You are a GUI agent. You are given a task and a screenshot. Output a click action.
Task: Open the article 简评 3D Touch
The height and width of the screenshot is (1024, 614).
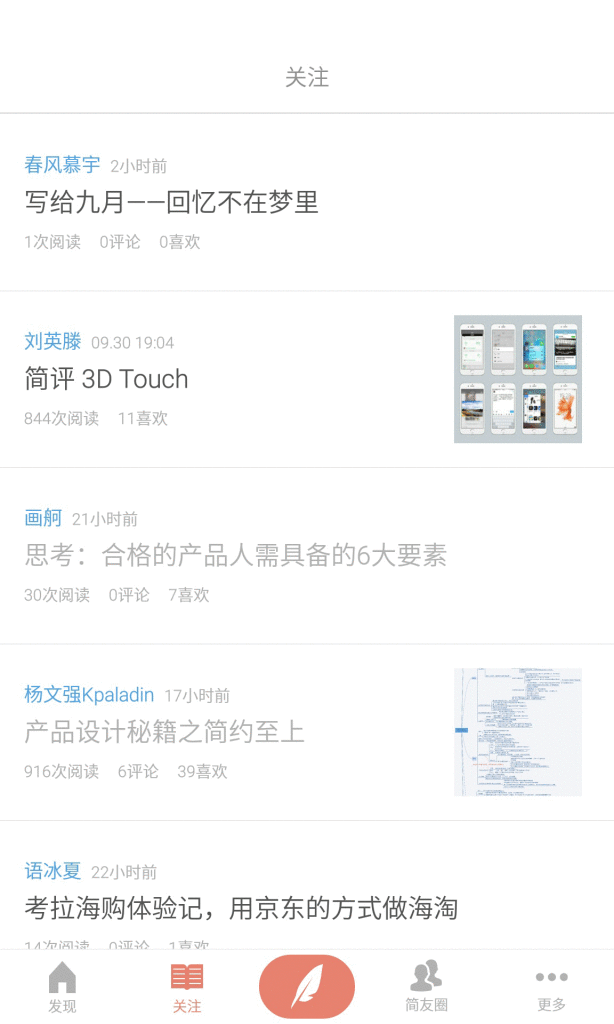coord(107,379)
